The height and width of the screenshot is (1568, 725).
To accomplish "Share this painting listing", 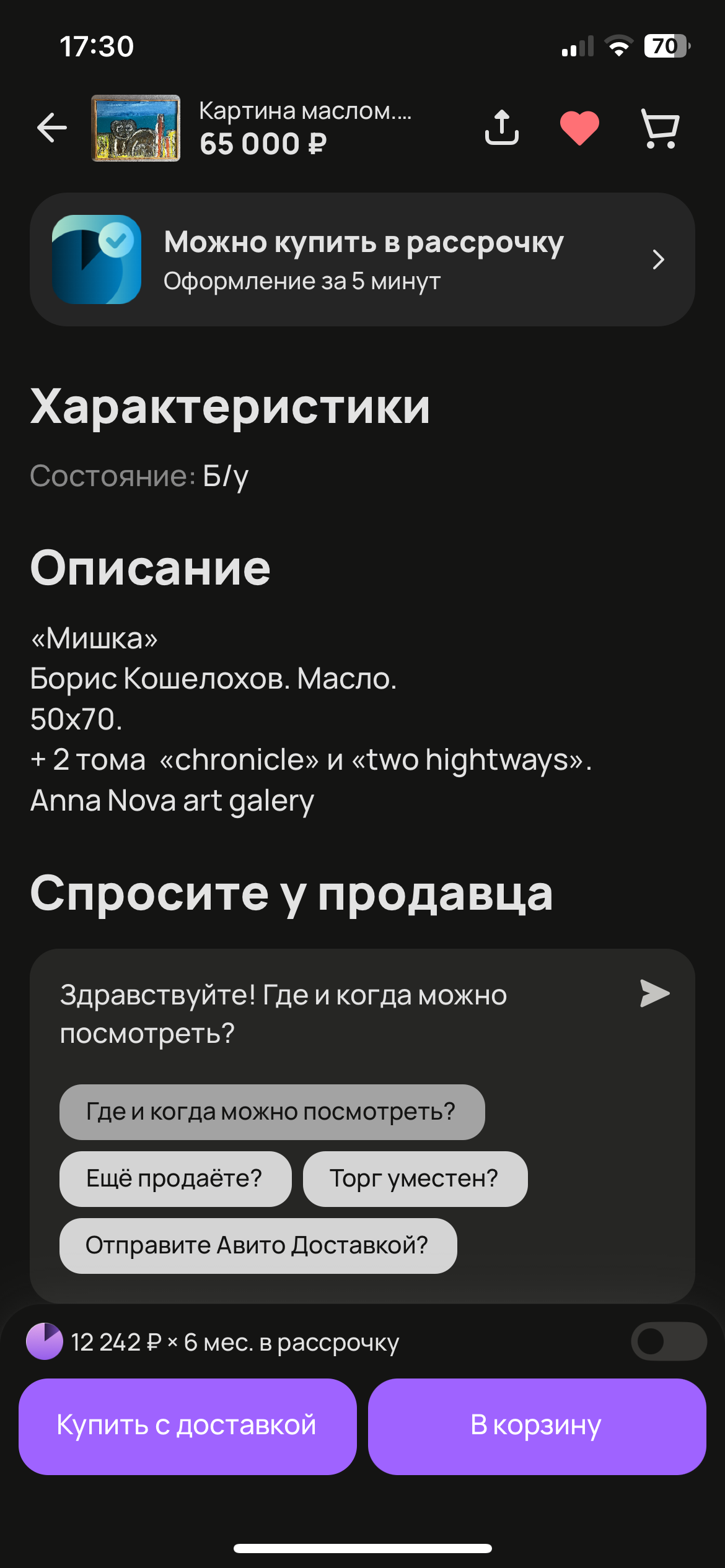I will point(501,128).
